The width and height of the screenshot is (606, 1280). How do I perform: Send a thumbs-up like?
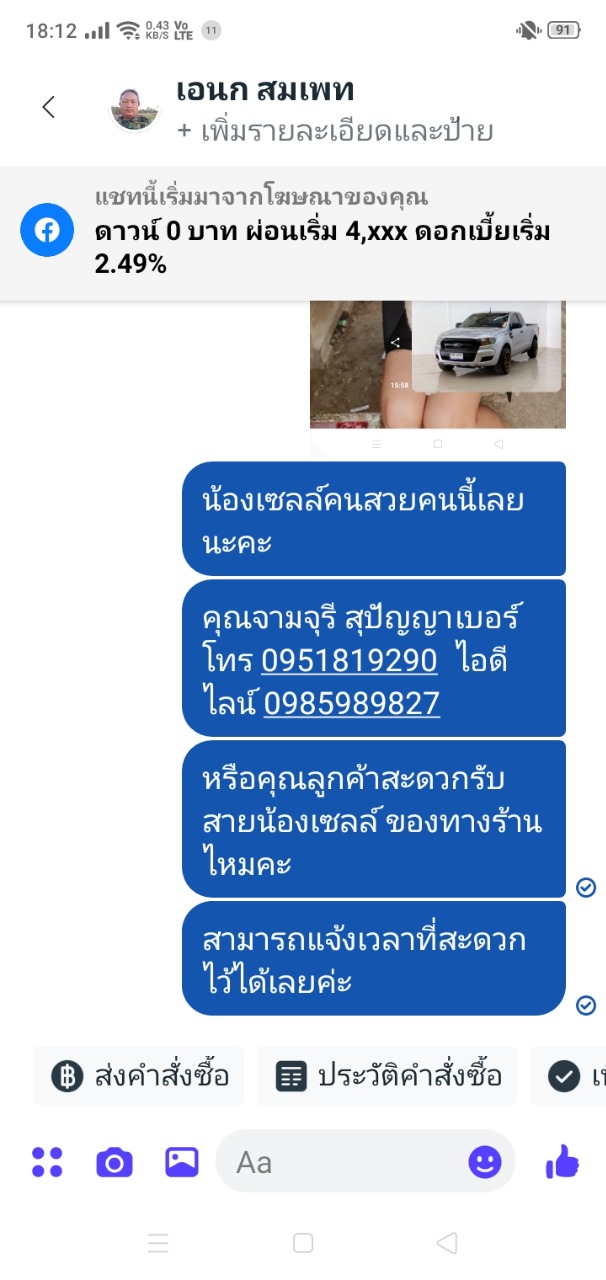click(562, 1161)
